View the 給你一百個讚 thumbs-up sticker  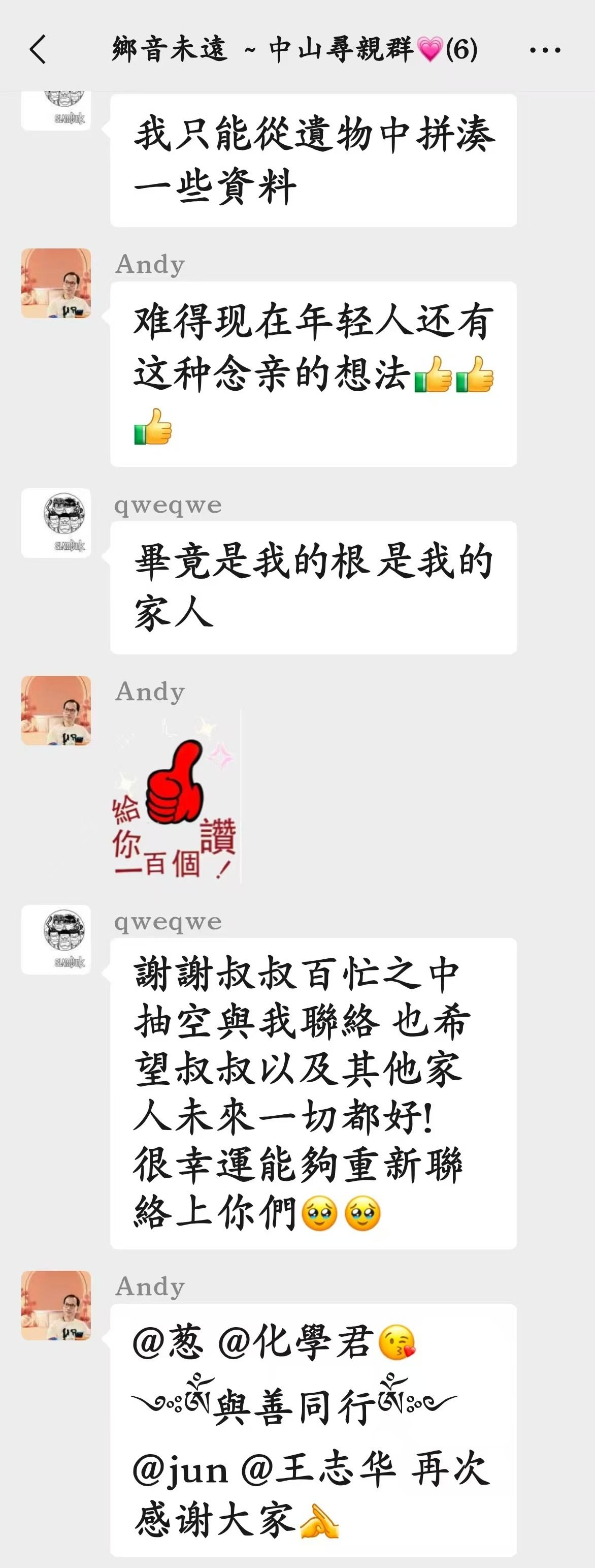[176, 797]
